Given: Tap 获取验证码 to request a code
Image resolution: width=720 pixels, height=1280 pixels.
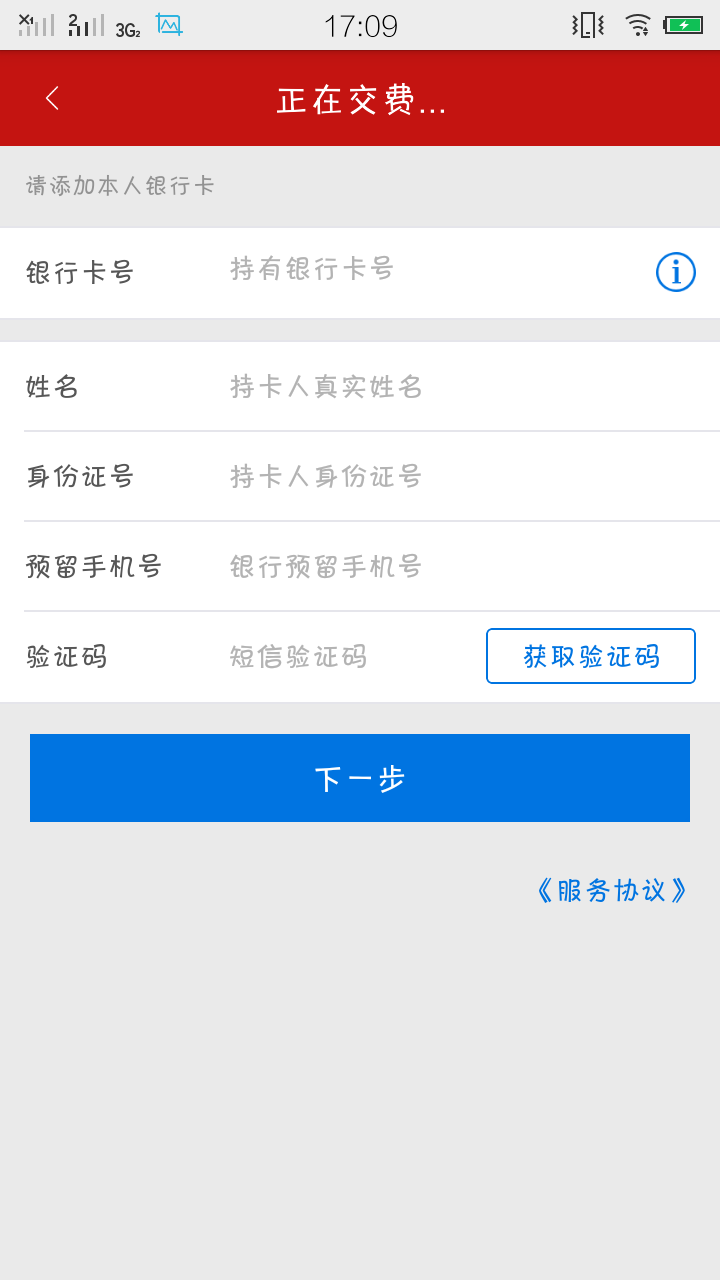Looking at the screenshot, I should pos(591,656).
